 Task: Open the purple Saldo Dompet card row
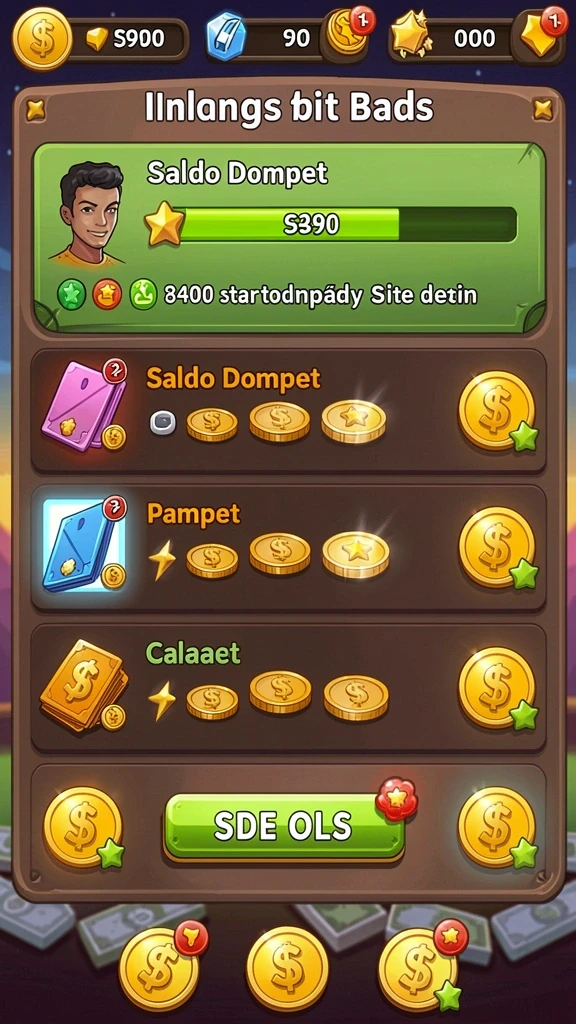[288, 410]
